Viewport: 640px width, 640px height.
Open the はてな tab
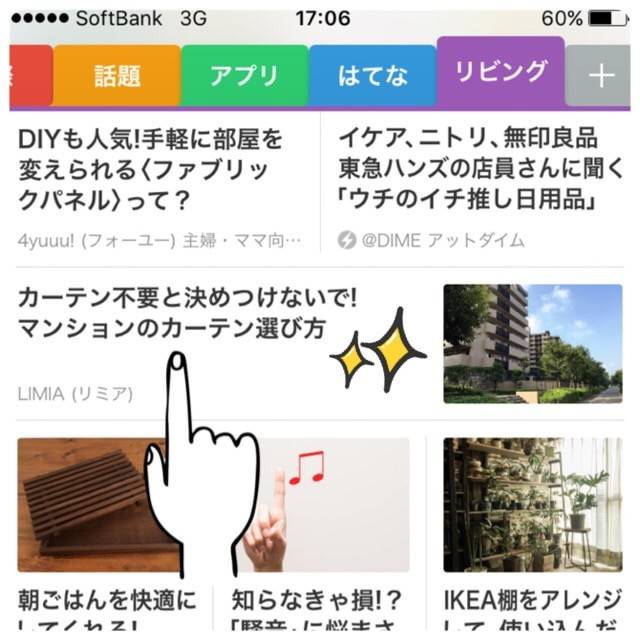372,75
